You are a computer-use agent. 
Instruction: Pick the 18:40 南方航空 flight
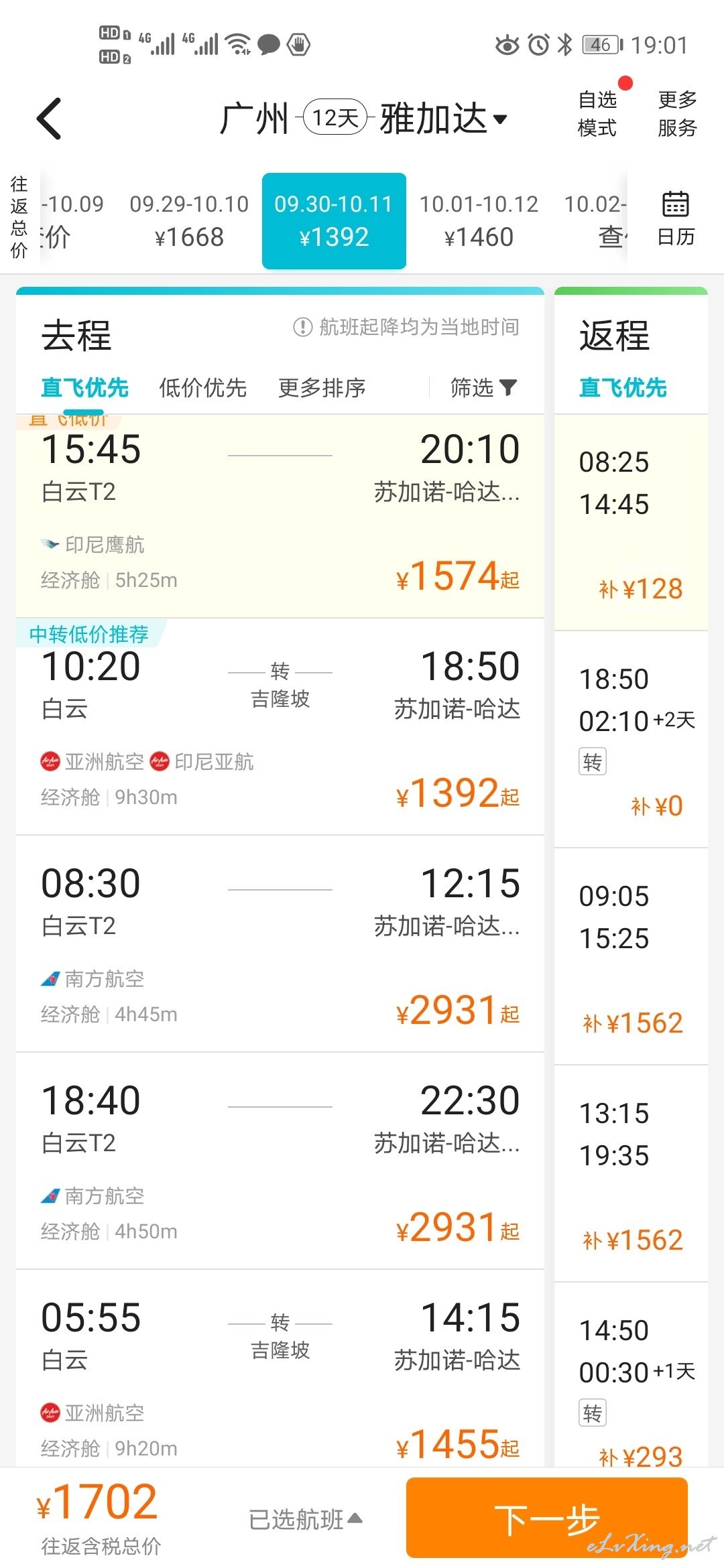click(x=280, y=1161)
